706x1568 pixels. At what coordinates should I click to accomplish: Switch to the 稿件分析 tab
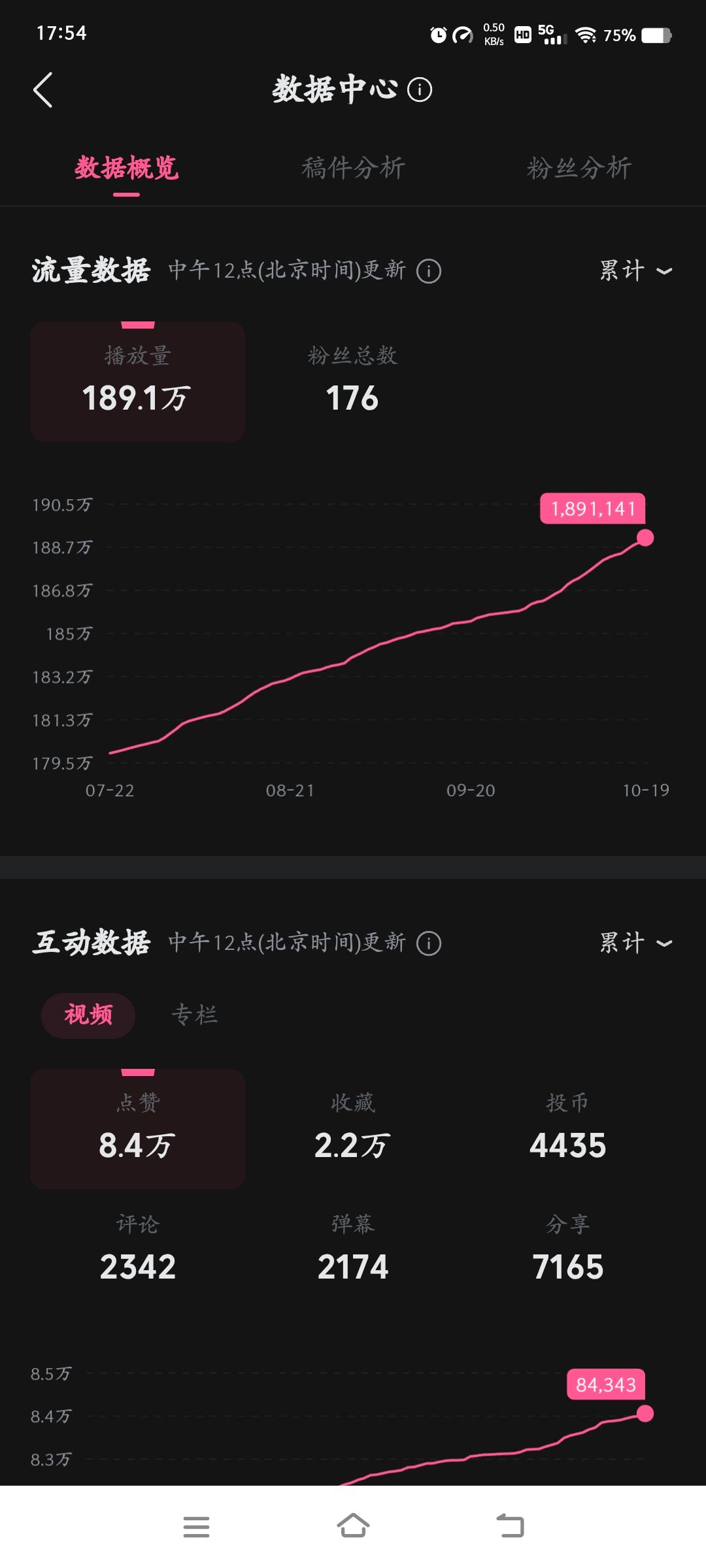click(x=353, y=168)
